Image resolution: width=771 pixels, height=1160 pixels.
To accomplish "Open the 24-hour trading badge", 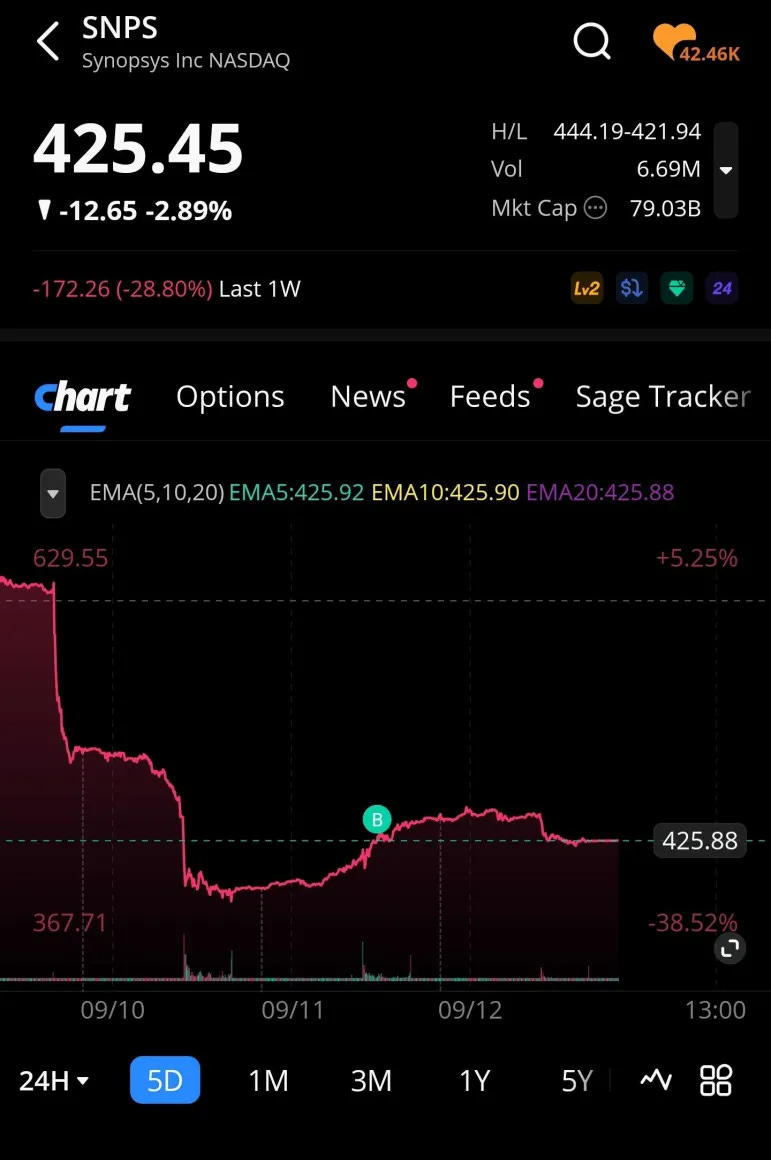I will (722, 289).
